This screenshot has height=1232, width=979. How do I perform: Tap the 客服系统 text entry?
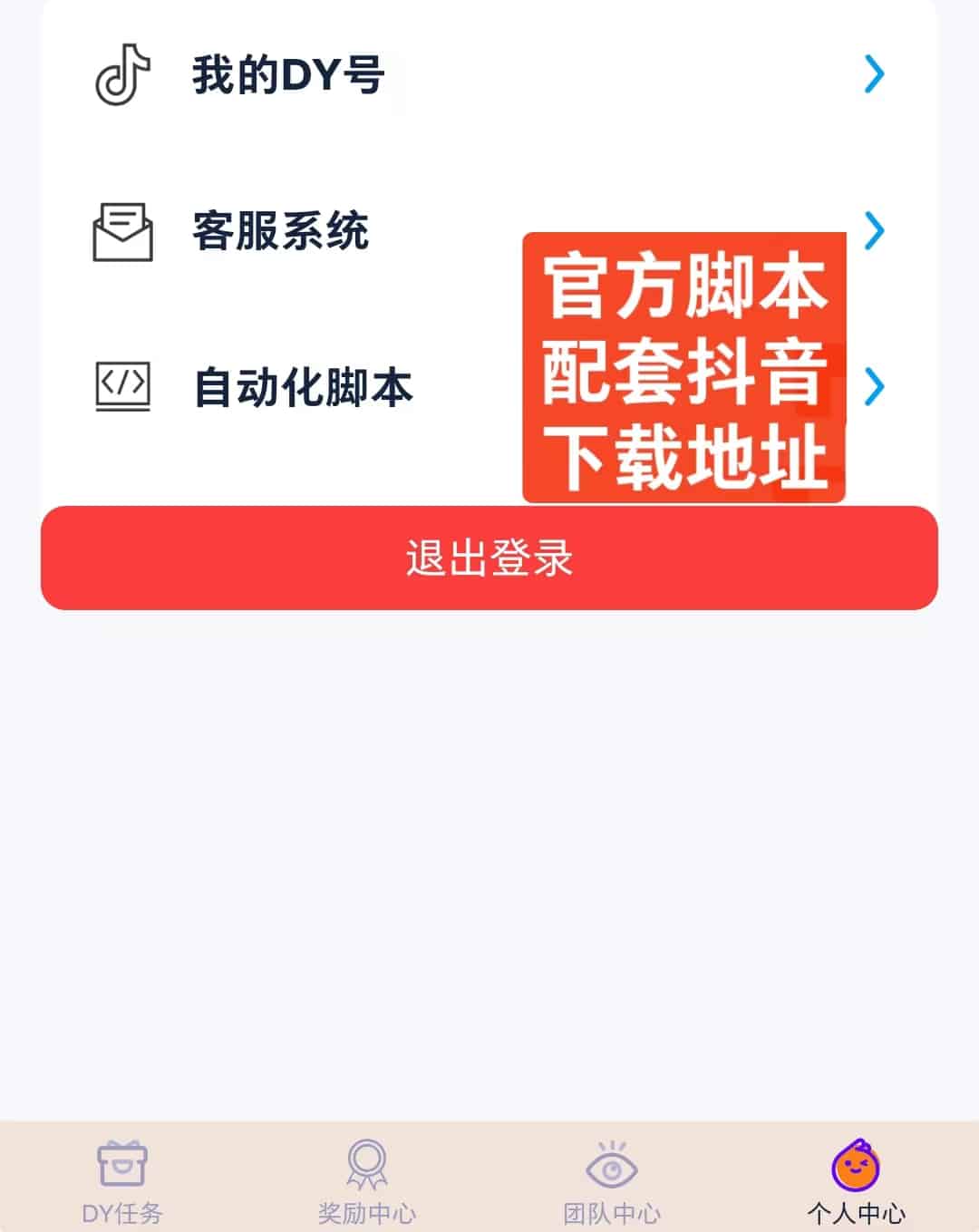[281, 233]
